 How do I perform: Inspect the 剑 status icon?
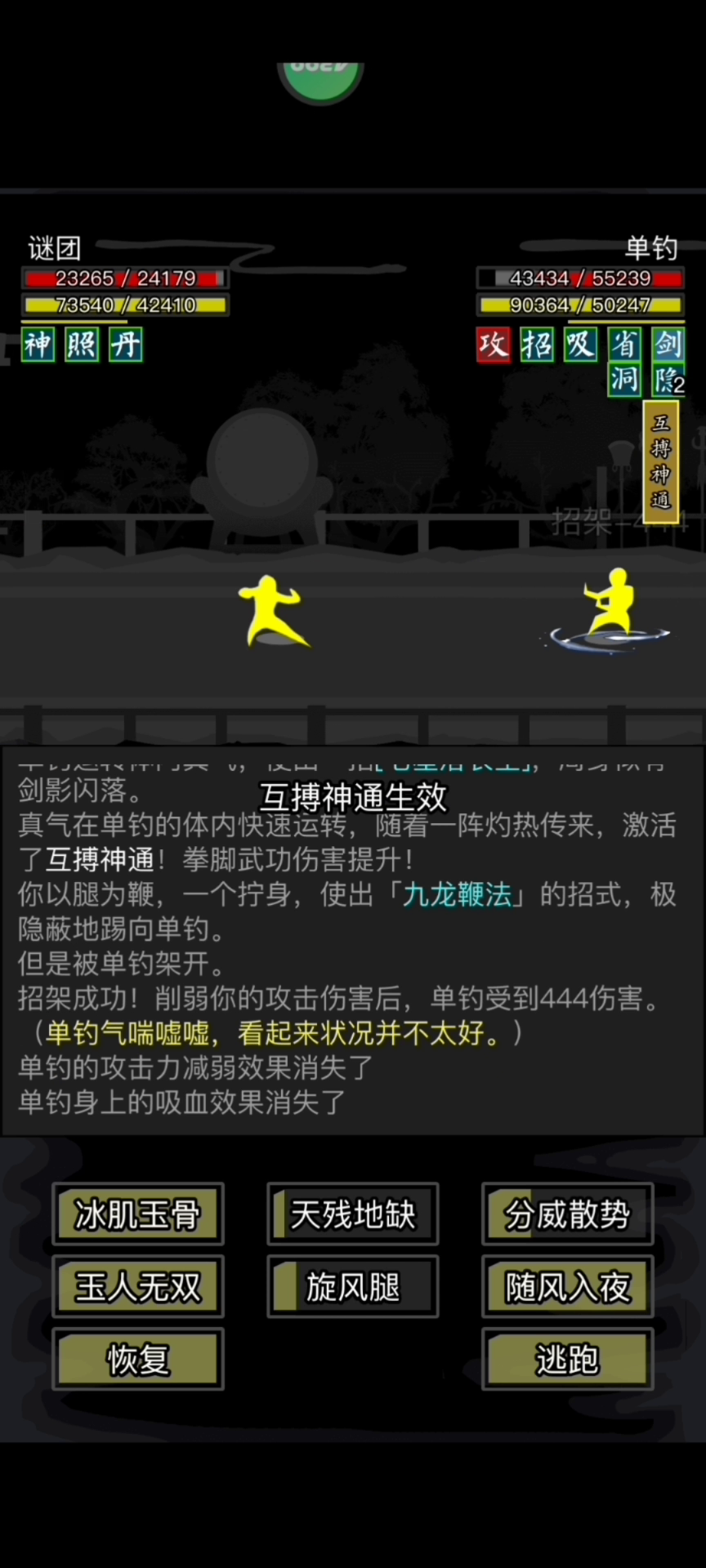(668, 345)
